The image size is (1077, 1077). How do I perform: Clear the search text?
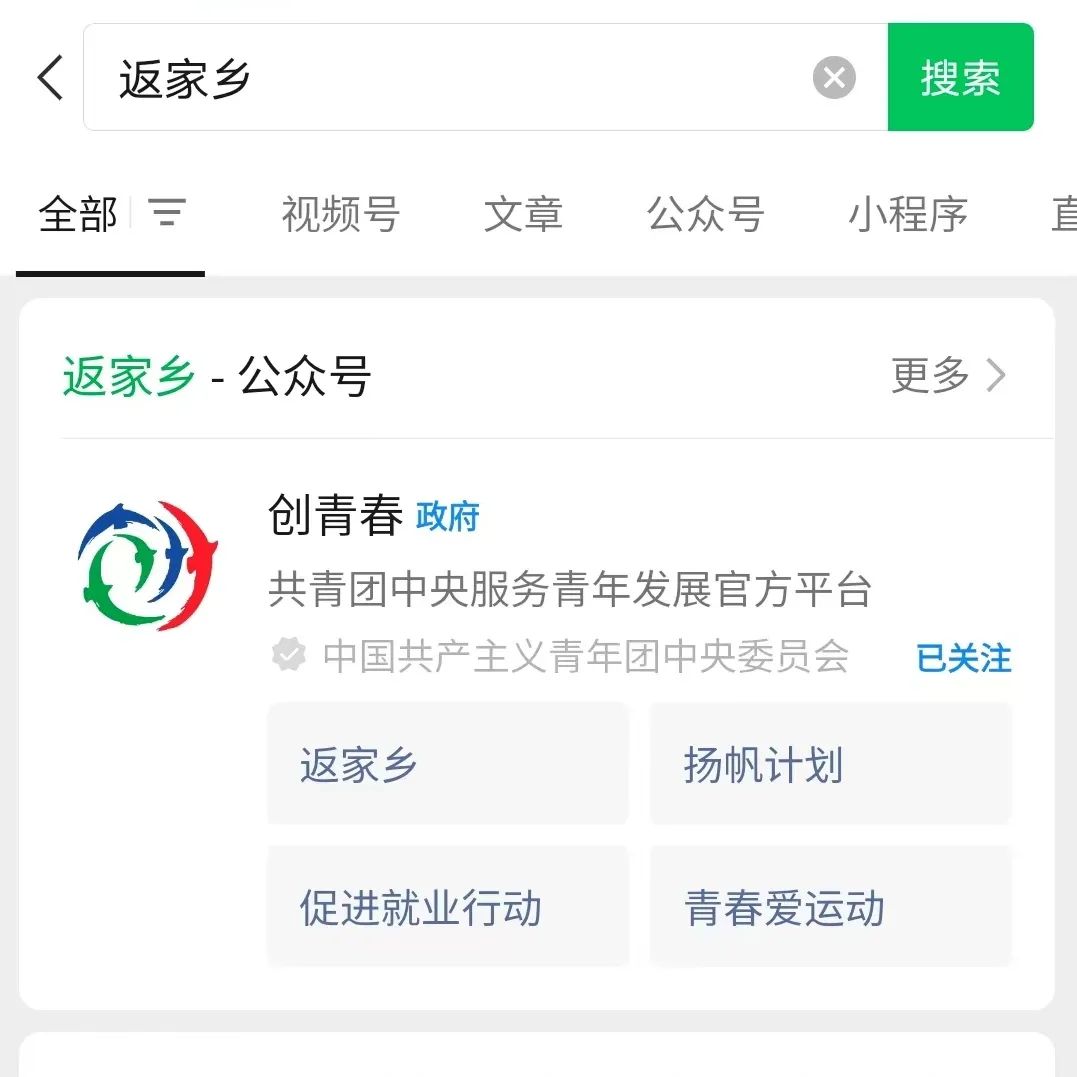click(x=834, y=78)
